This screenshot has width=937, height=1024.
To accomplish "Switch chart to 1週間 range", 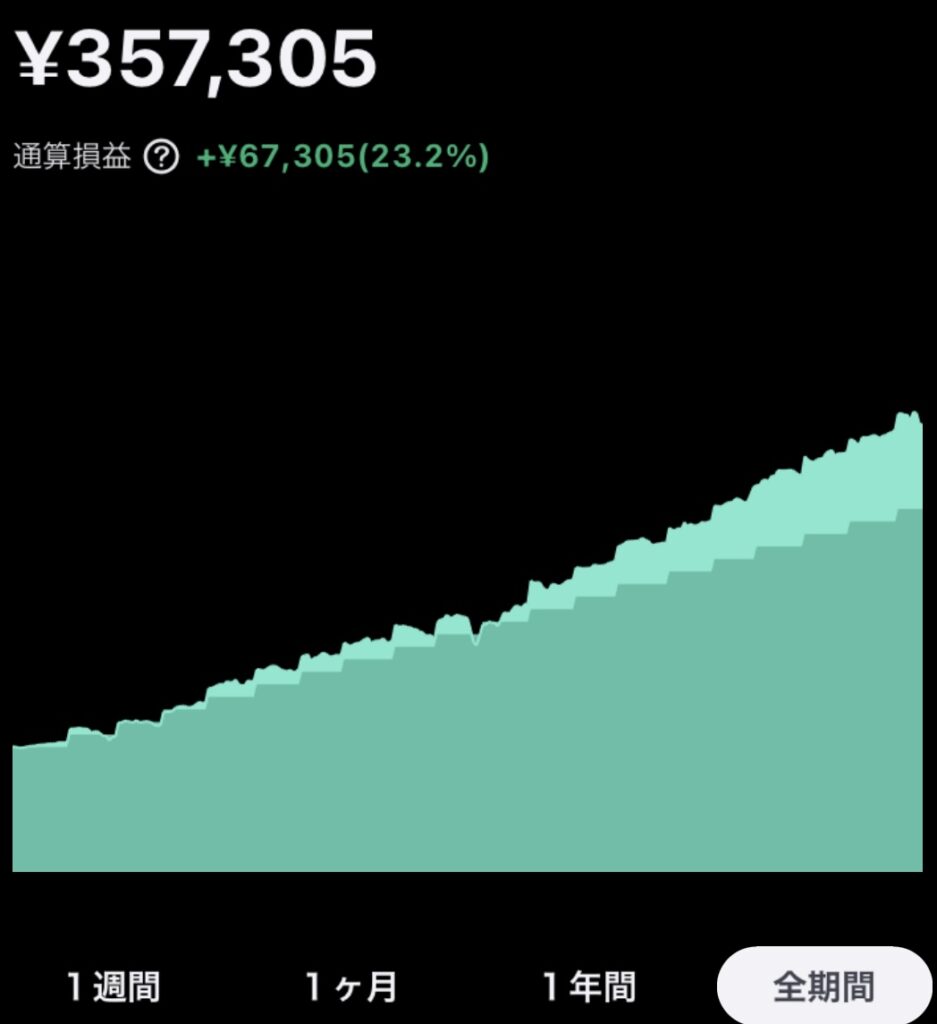I will point(113,986).
